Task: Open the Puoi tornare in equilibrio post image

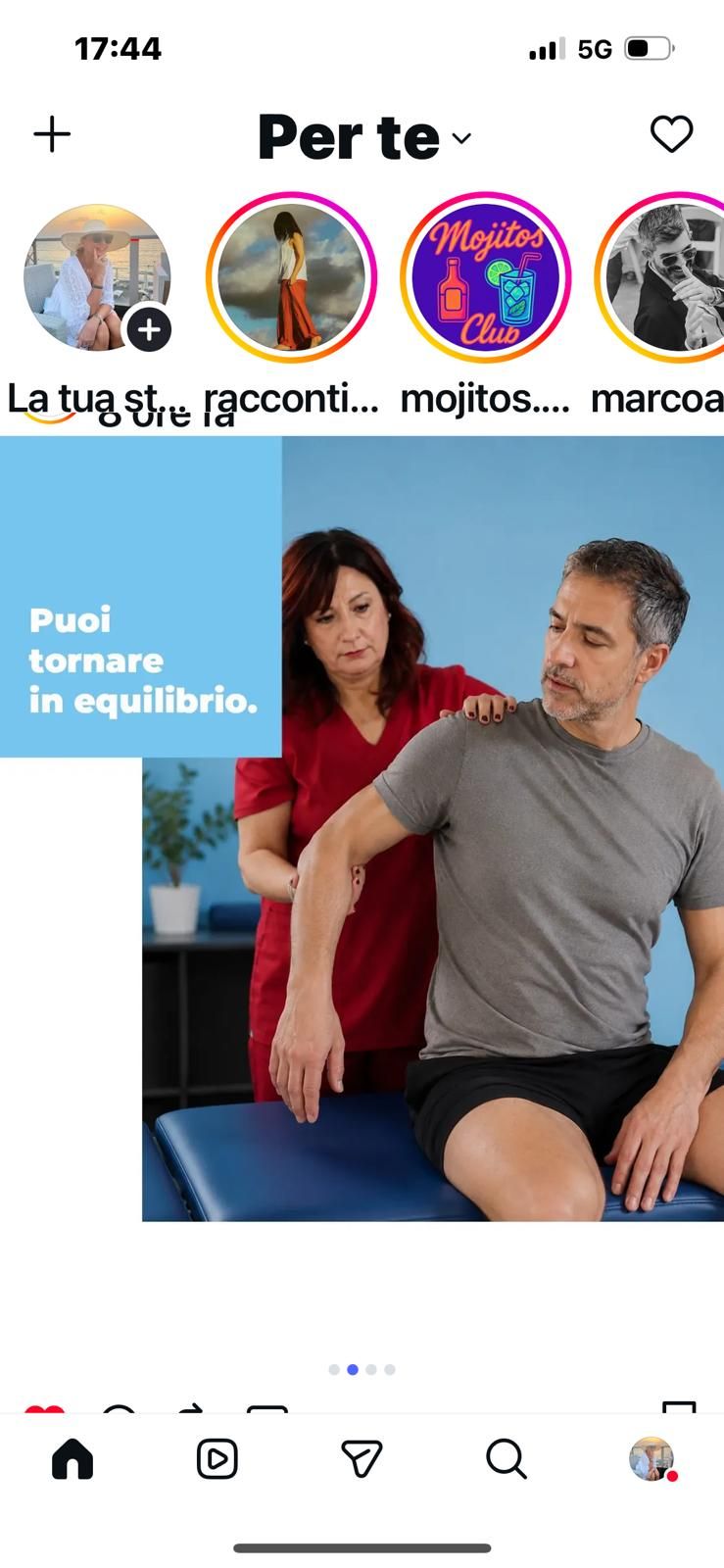Action: [362, 829]
